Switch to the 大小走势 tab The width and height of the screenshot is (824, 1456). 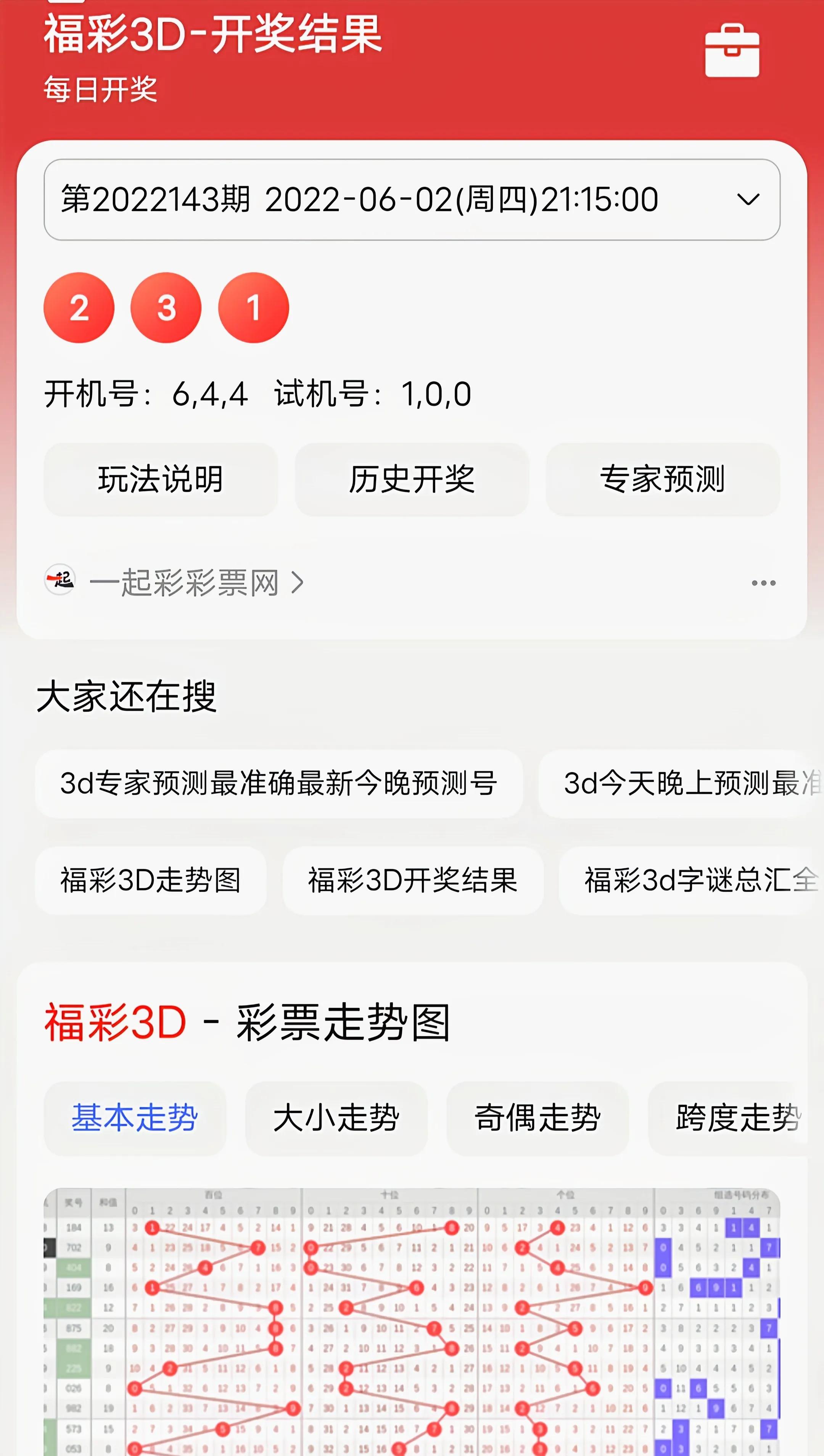336,1118
